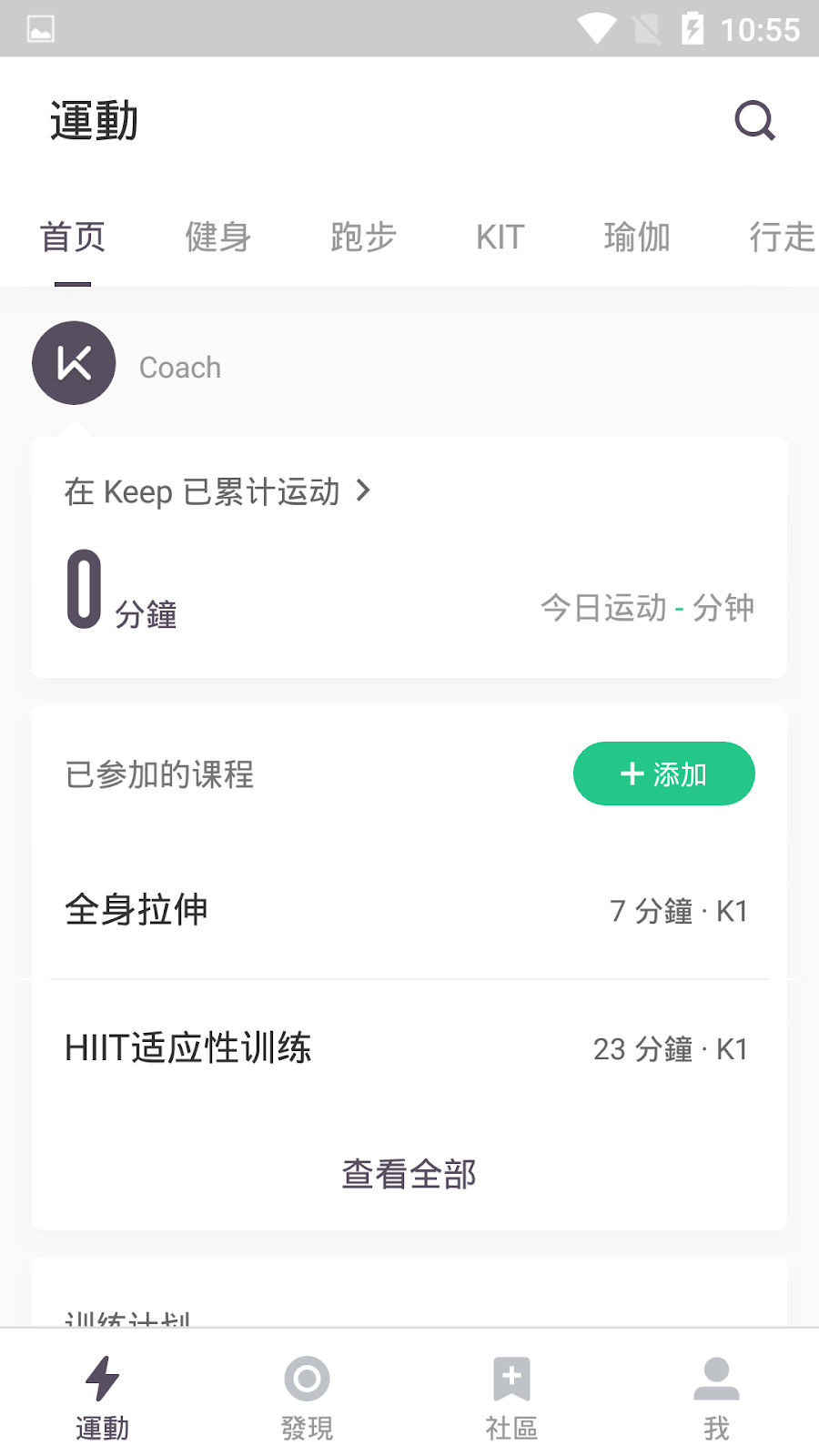This screenshot has height=1456, width=819.
Task: Open the search icon
Action: tap(754, 120)
